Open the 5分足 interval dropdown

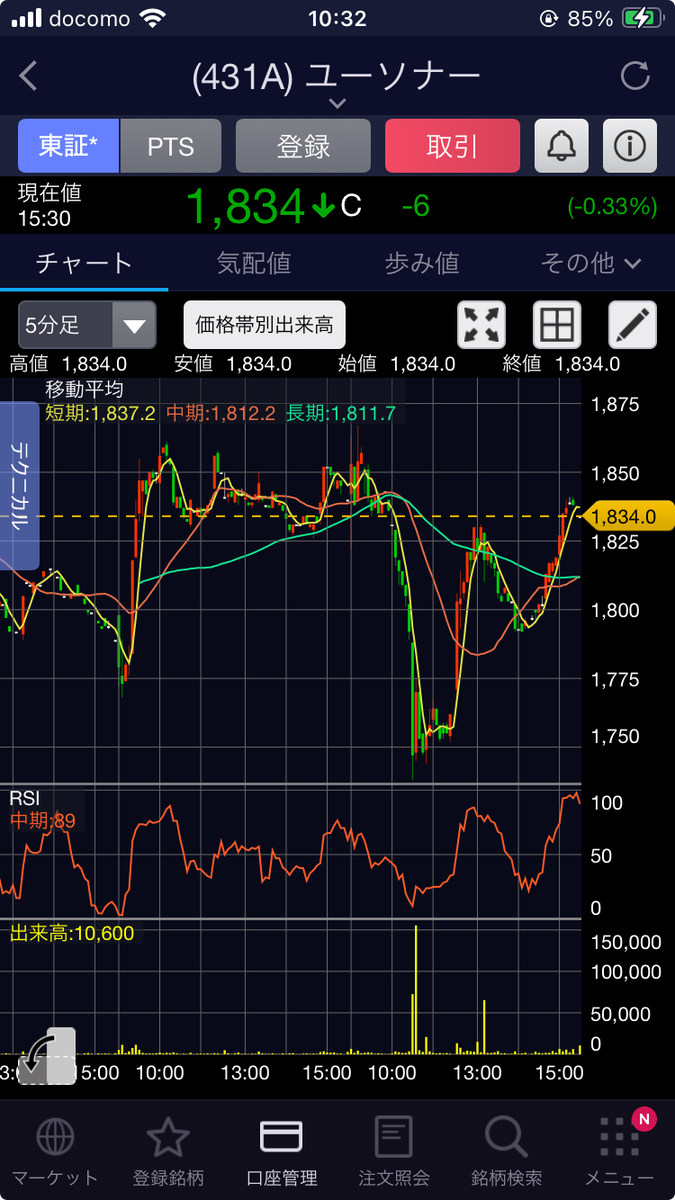coord(87,325)
